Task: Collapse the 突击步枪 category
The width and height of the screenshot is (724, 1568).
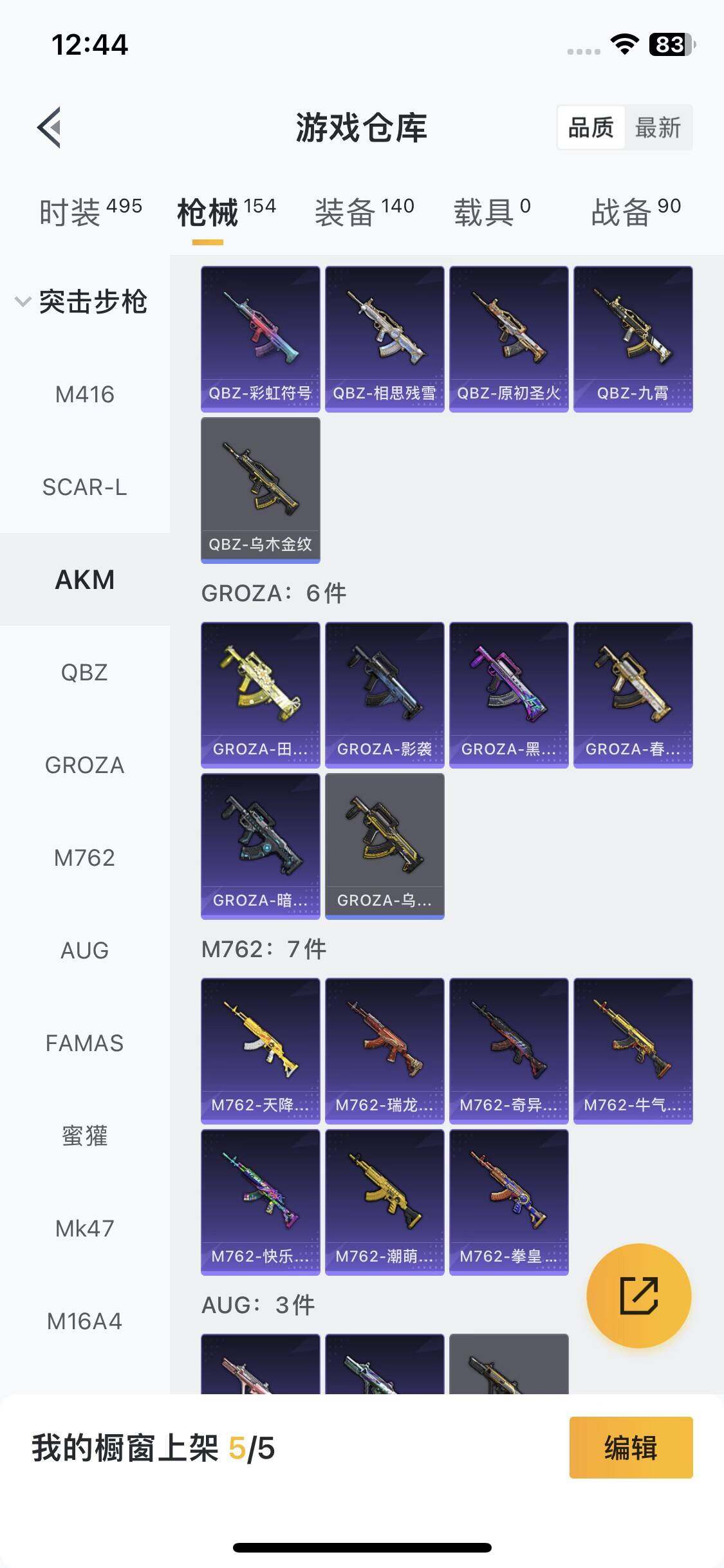Action: coord(84,301)
